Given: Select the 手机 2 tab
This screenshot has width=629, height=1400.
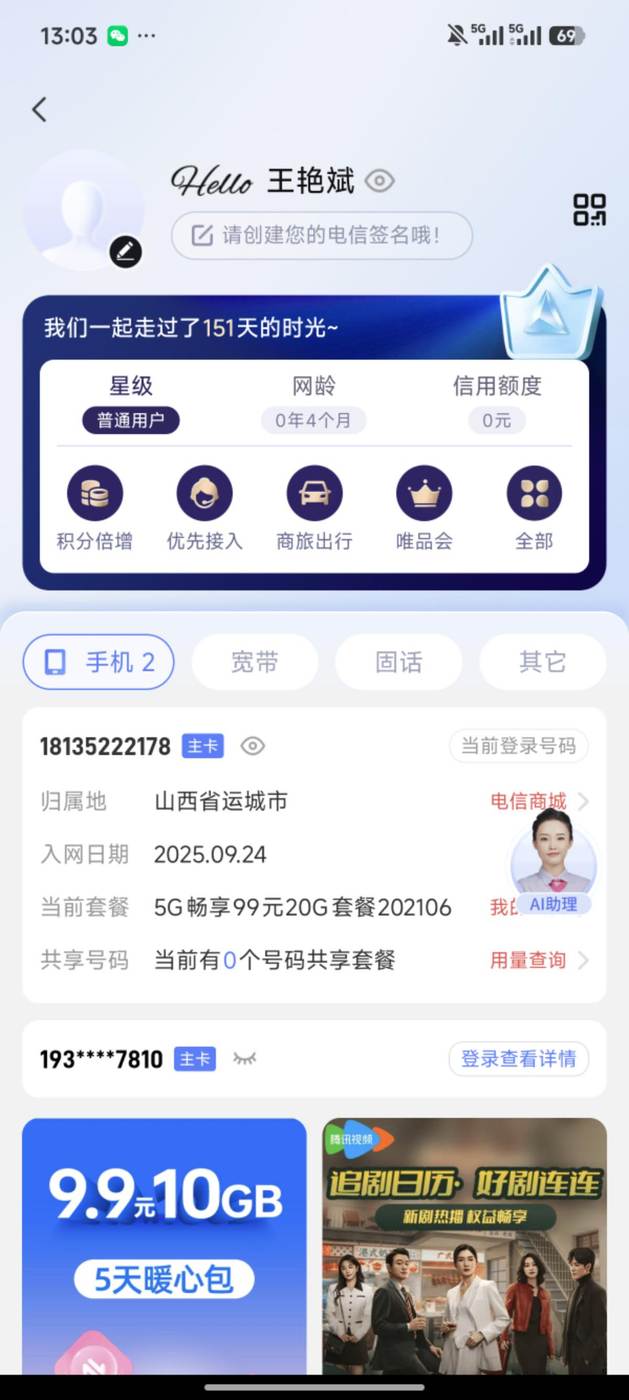Looking at the screenshot, I should [99, 662].
